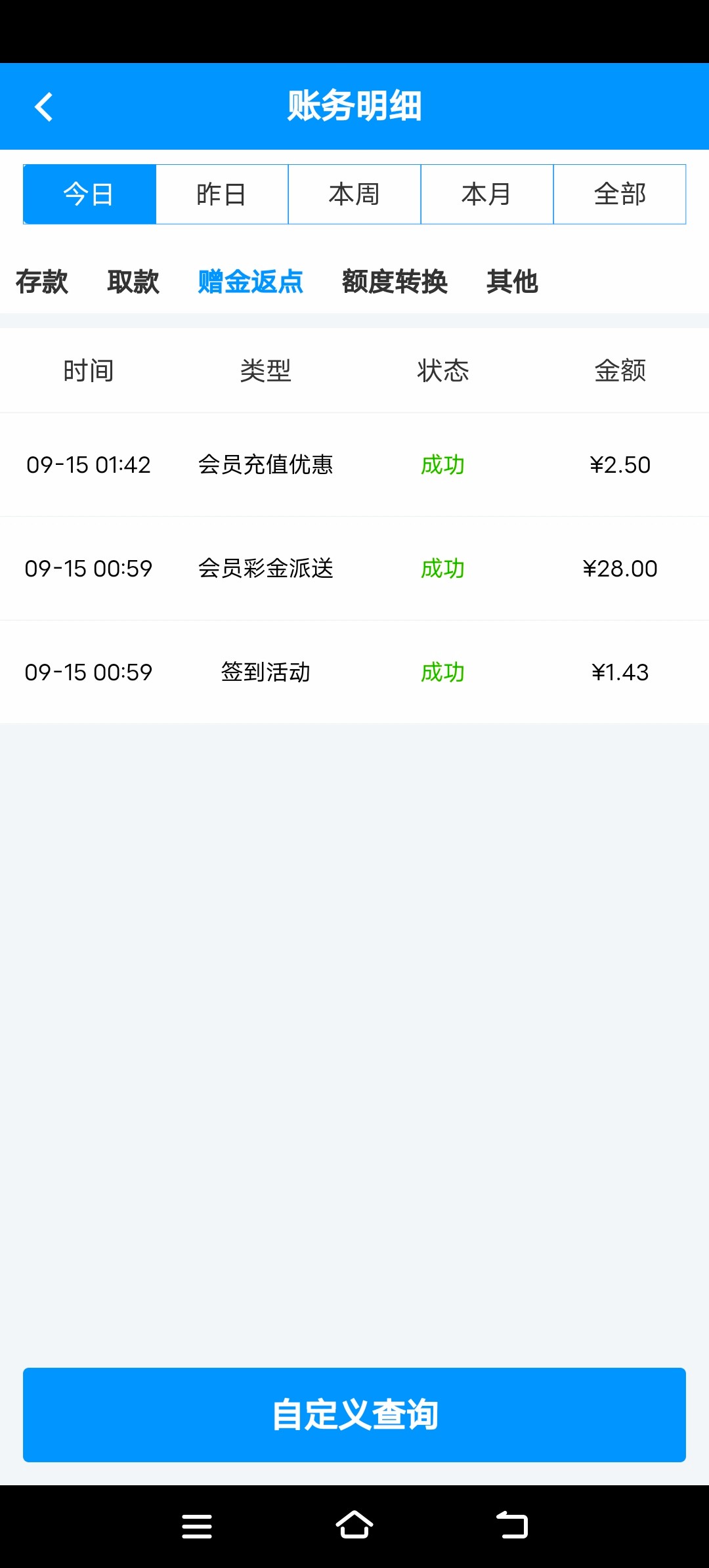View 全部 records

620,194
